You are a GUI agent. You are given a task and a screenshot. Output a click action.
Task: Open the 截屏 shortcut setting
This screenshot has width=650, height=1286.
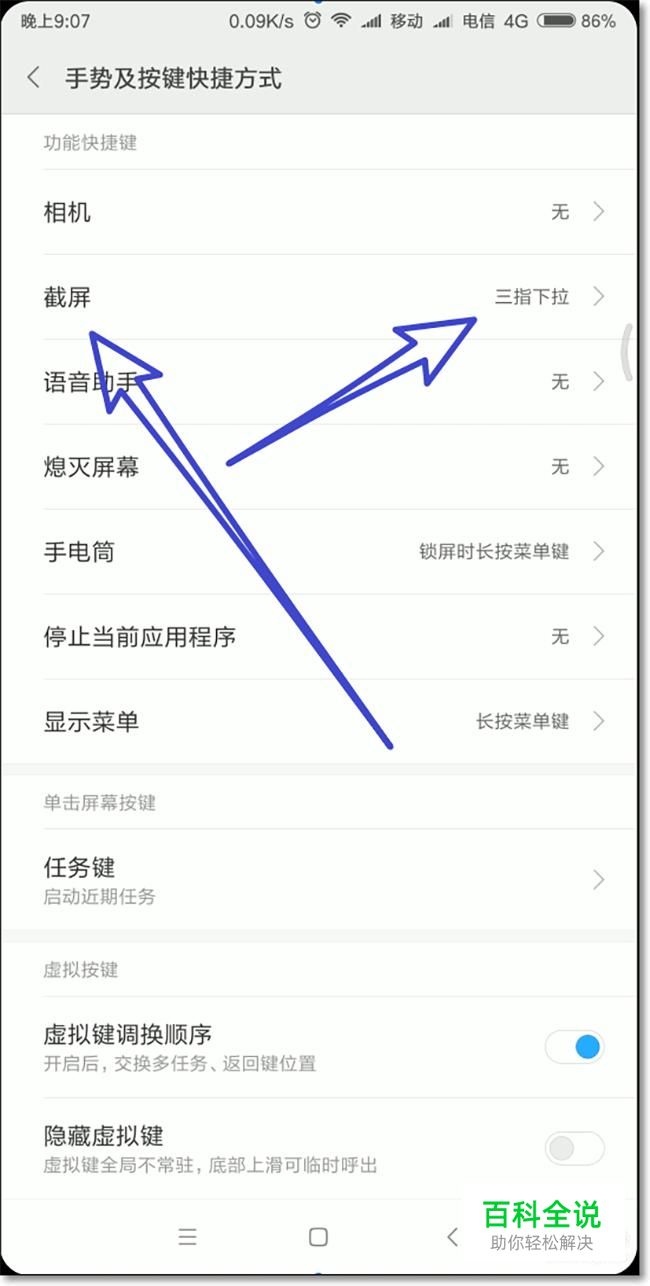(320, 297)
